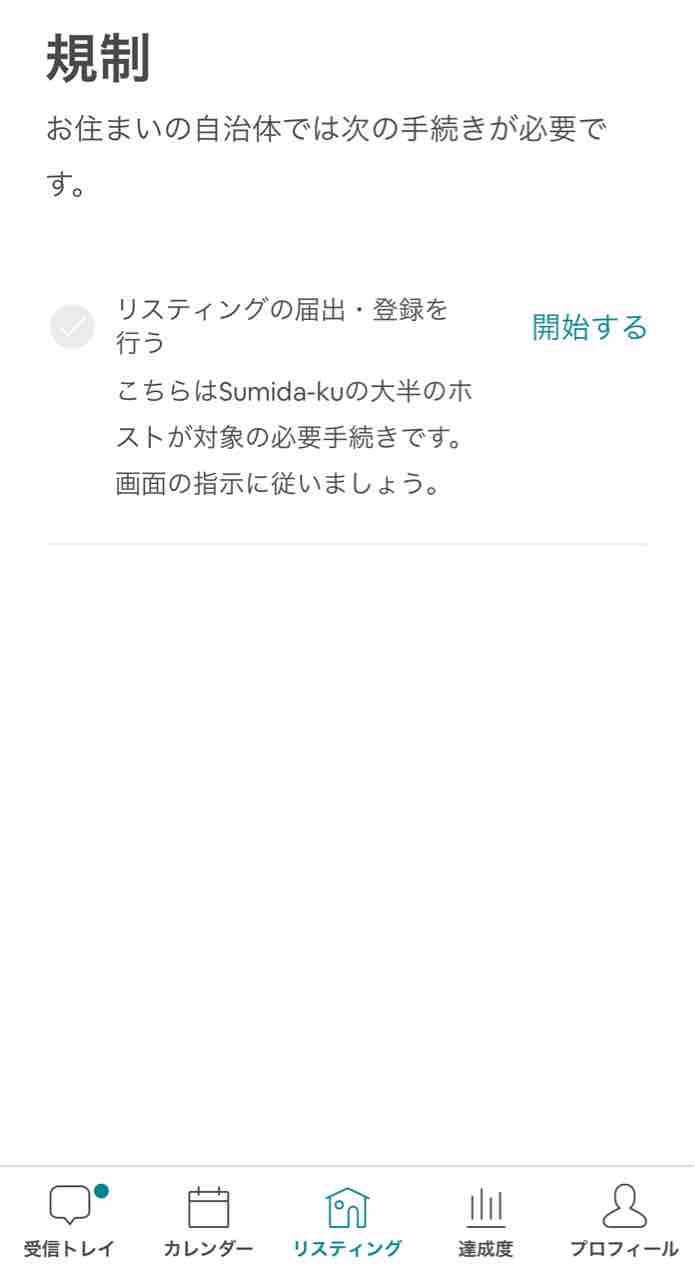Go to the 達成度 tab
Viewport: 695px width, 1280px height.
[x=486, y=1221]
